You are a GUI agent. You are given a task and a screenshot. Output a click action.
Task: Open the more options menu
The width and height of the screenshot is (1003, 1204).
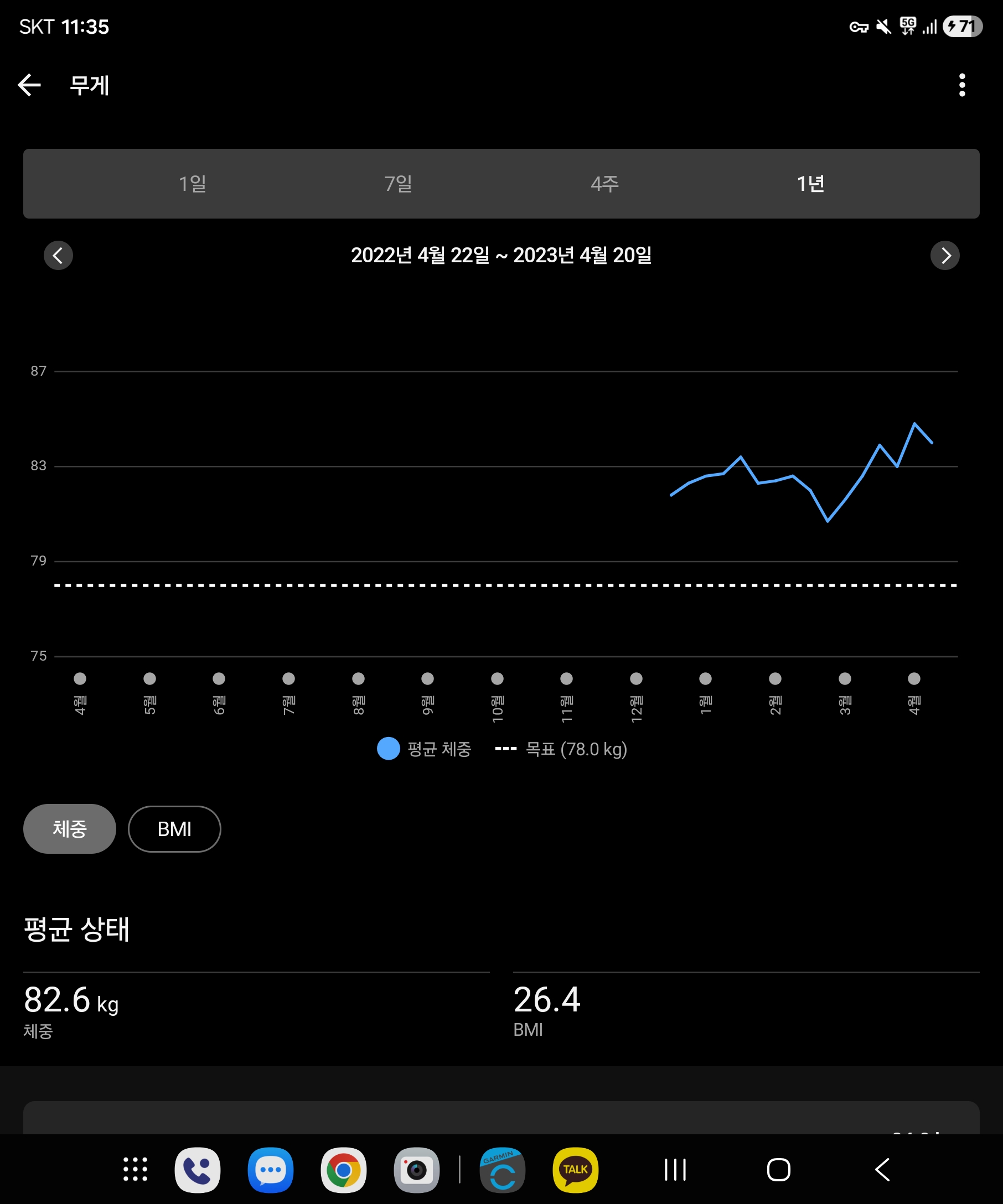961,85
